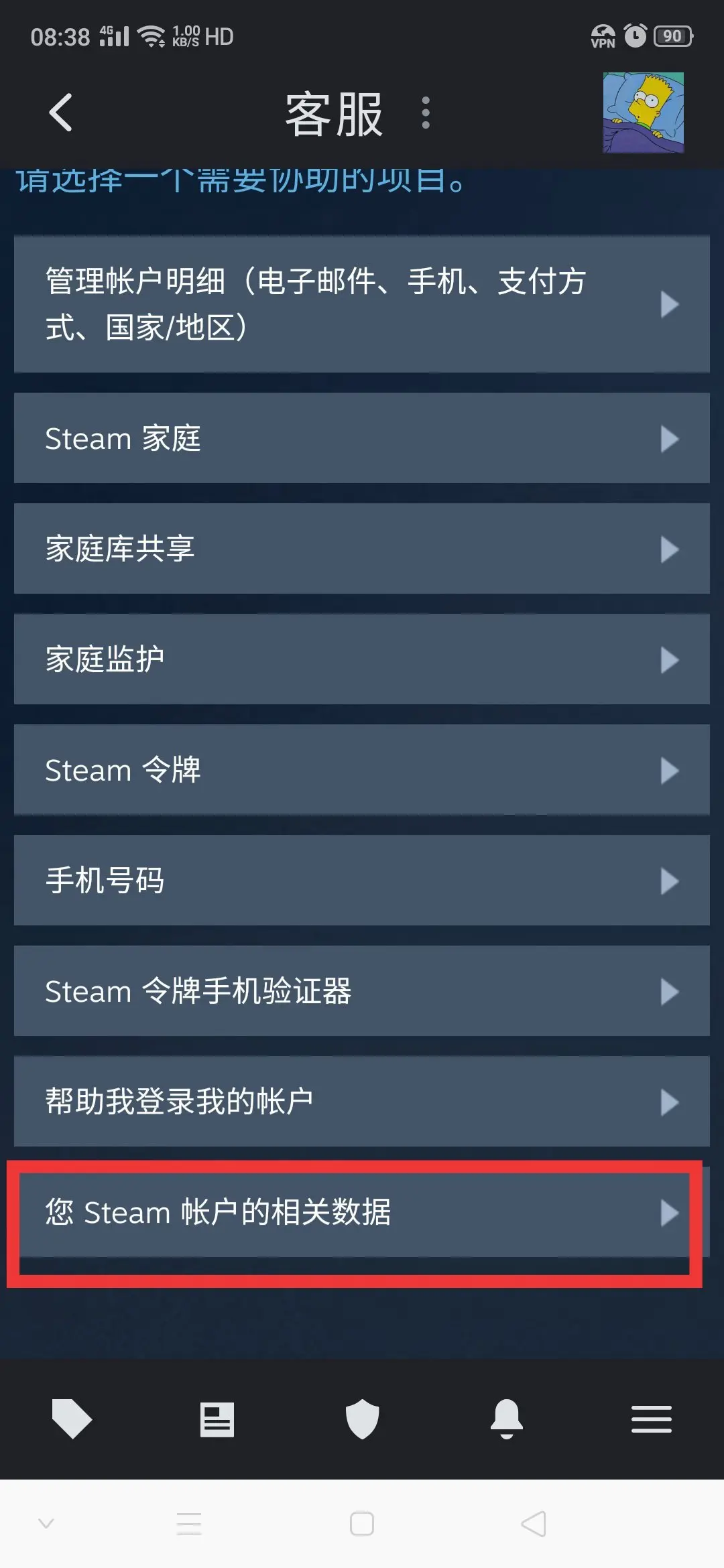
Task: Open 管理帐户明细 row
Action: click(362, 304)
